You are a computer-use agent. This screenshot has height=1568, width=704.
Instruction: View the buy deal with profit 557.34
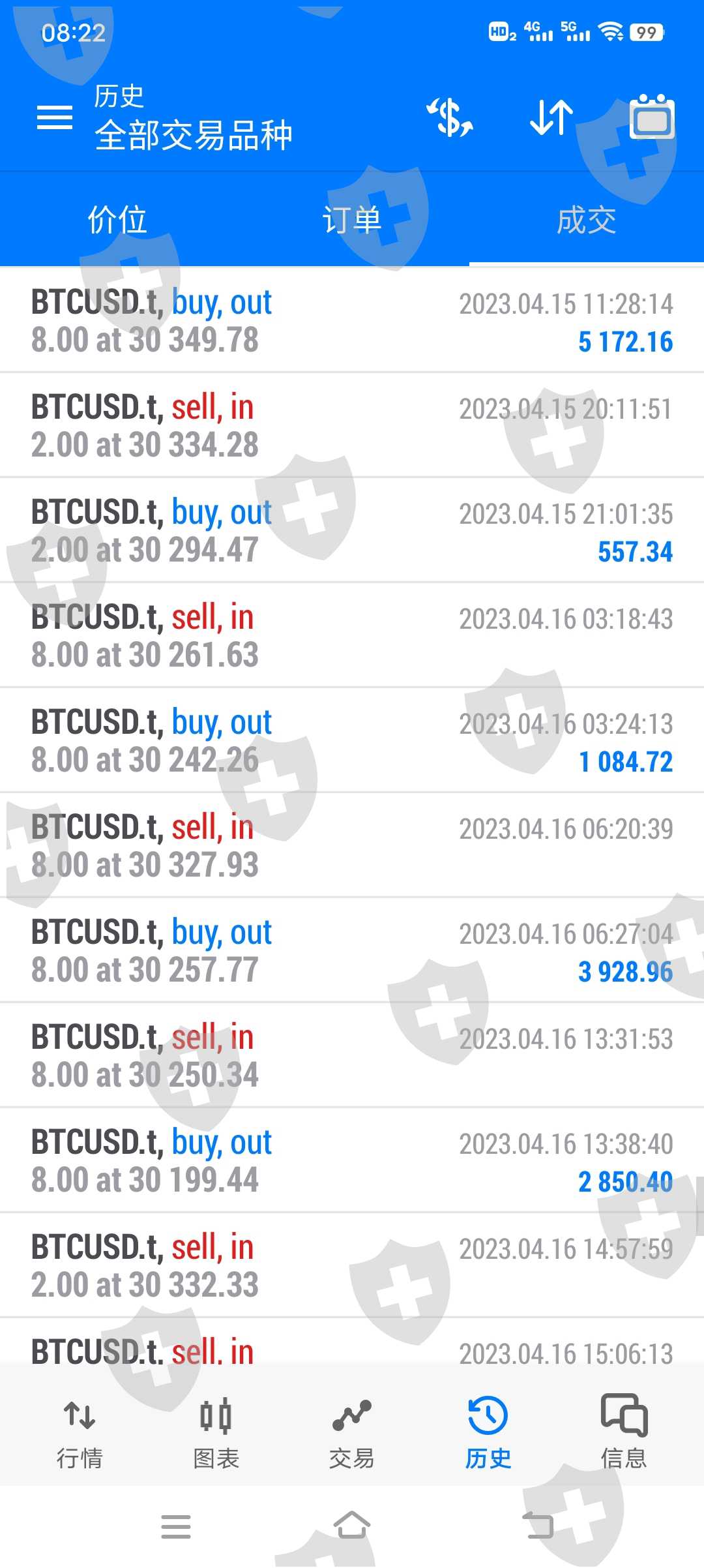[352, 530]
